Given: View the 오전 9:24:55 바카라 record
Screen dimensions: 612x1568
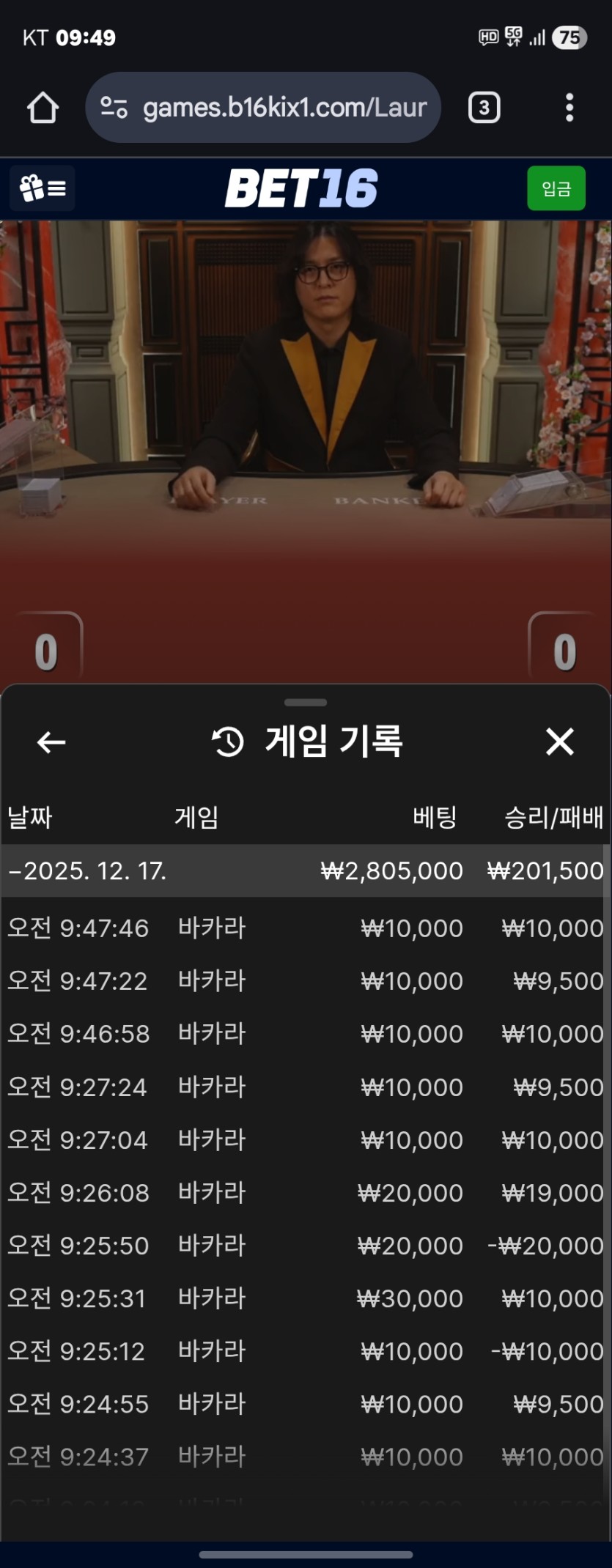Looking at the screenshot, I should click(x=305, y=1404).
